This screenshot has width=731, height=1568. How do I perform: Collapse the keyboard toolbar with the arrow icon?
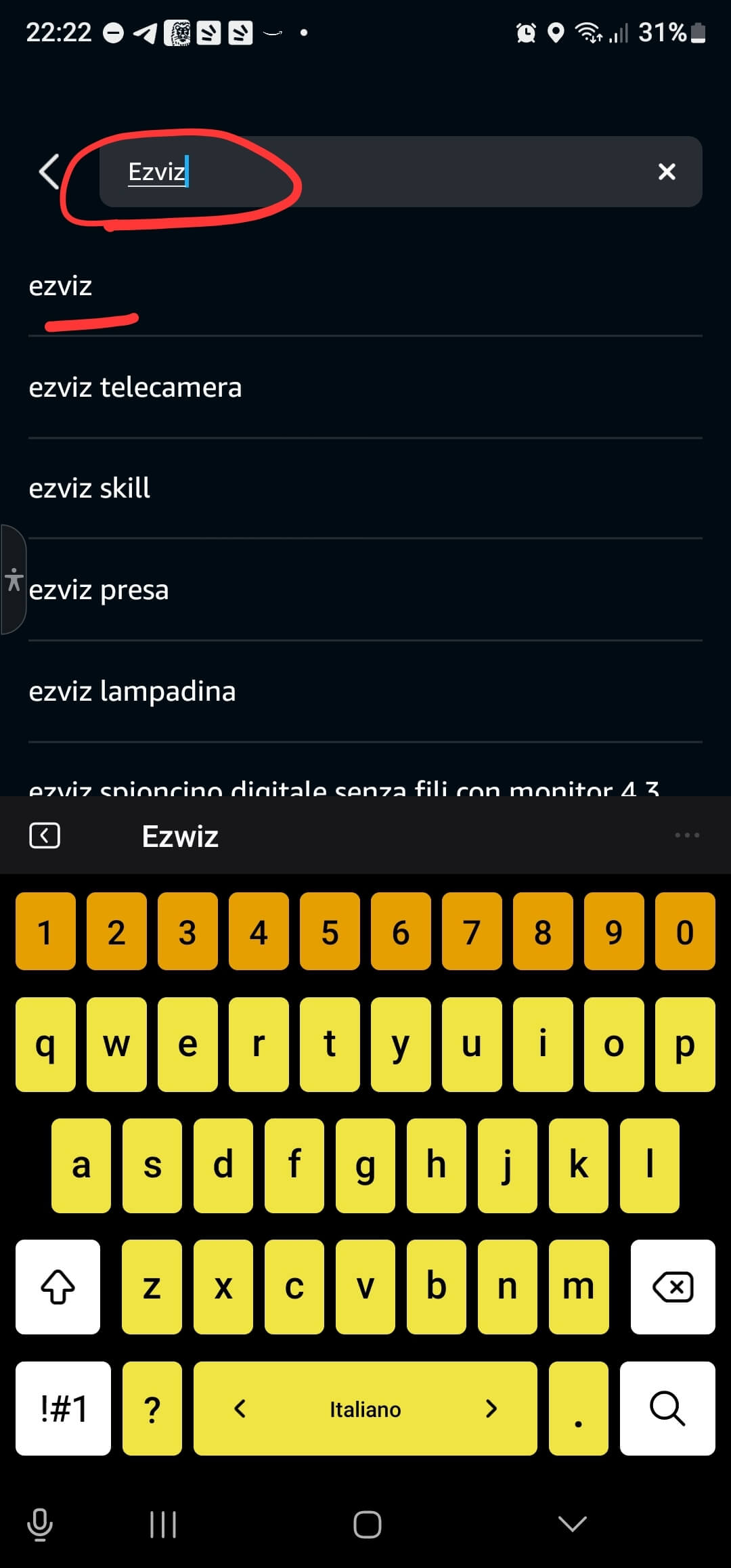pyautogui.click(x=45, y=835)
